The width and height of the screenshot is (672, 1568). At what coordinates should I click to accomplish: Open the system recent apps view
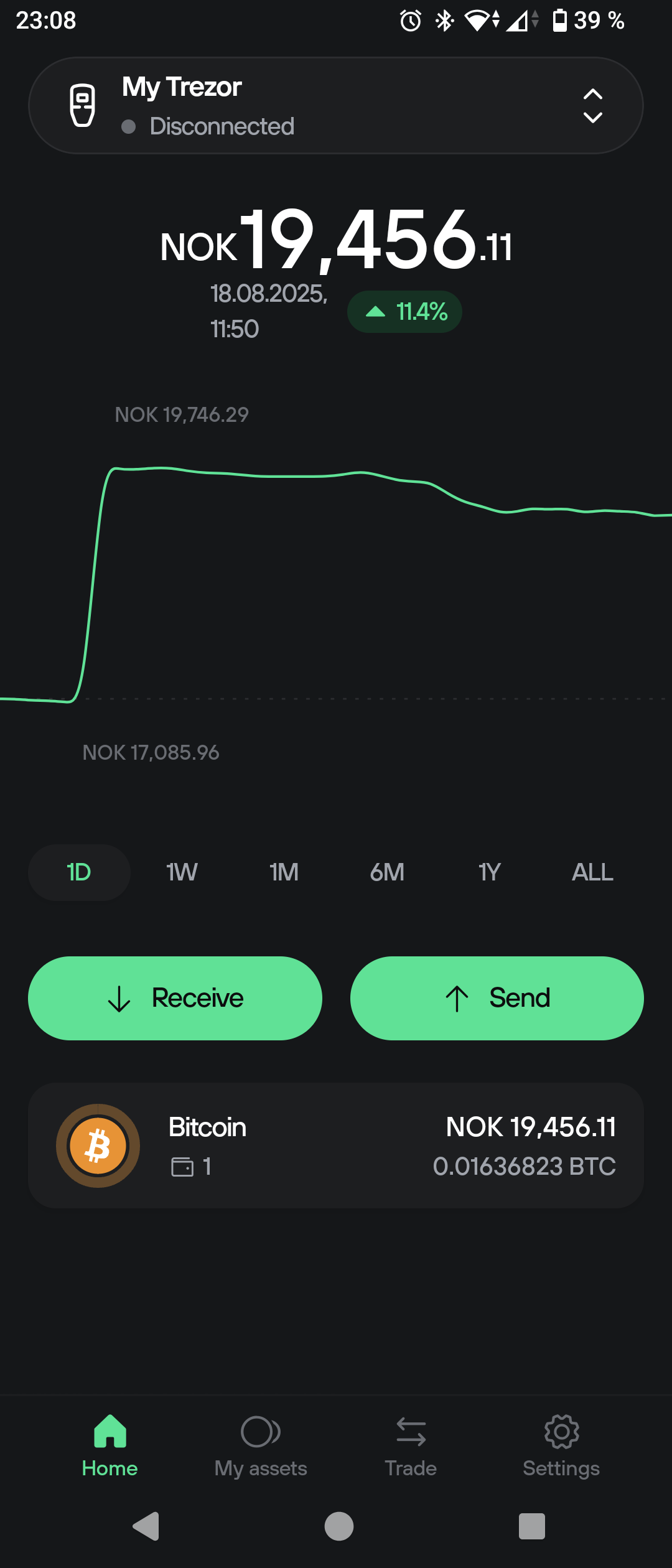pos(531,1526)
